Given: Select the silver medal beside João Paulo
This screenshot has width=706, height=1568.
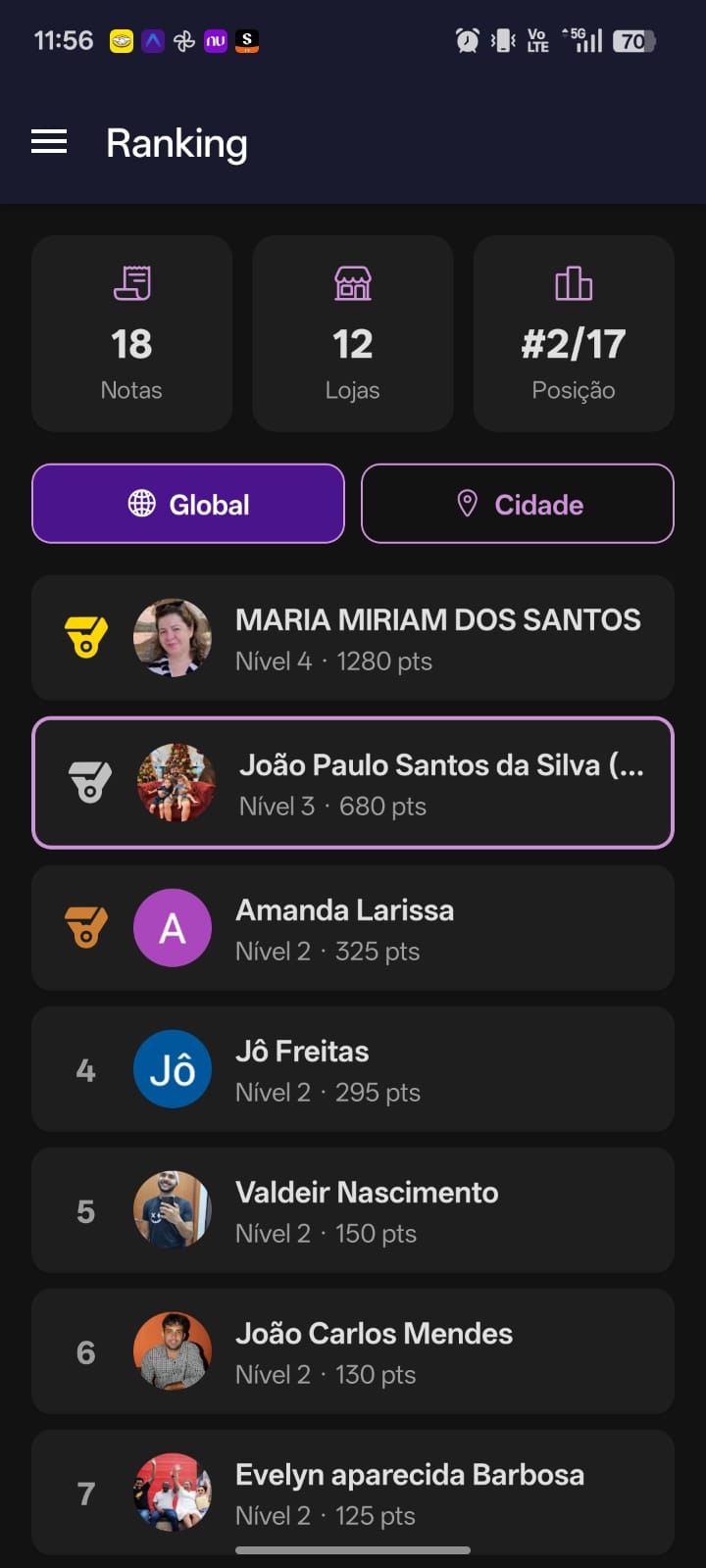Looking at the screenshot, I should coord(89,783).
